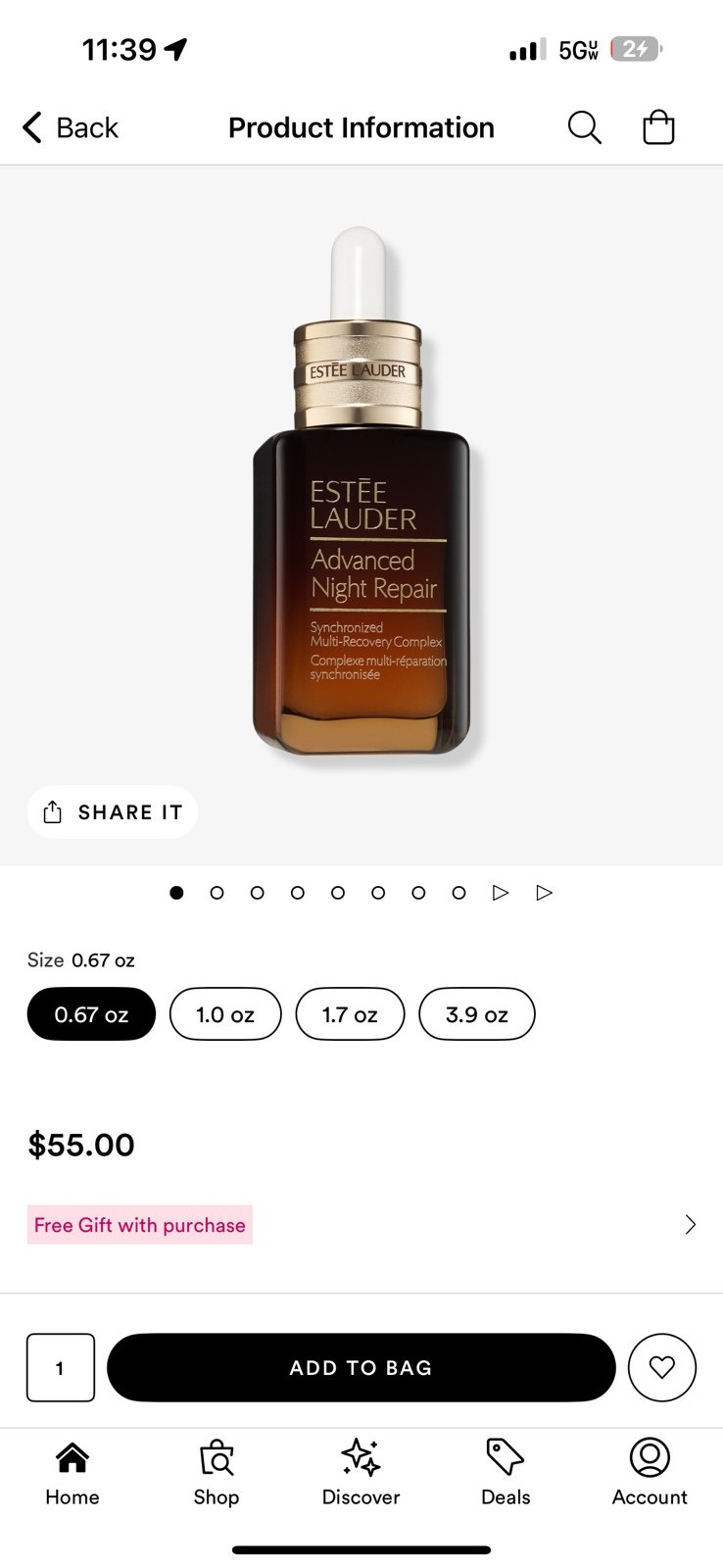The height and width of the screenshot is (1568, 723).
Task: Choose the 3.9 oz size option
Action: click(477, 1014)
